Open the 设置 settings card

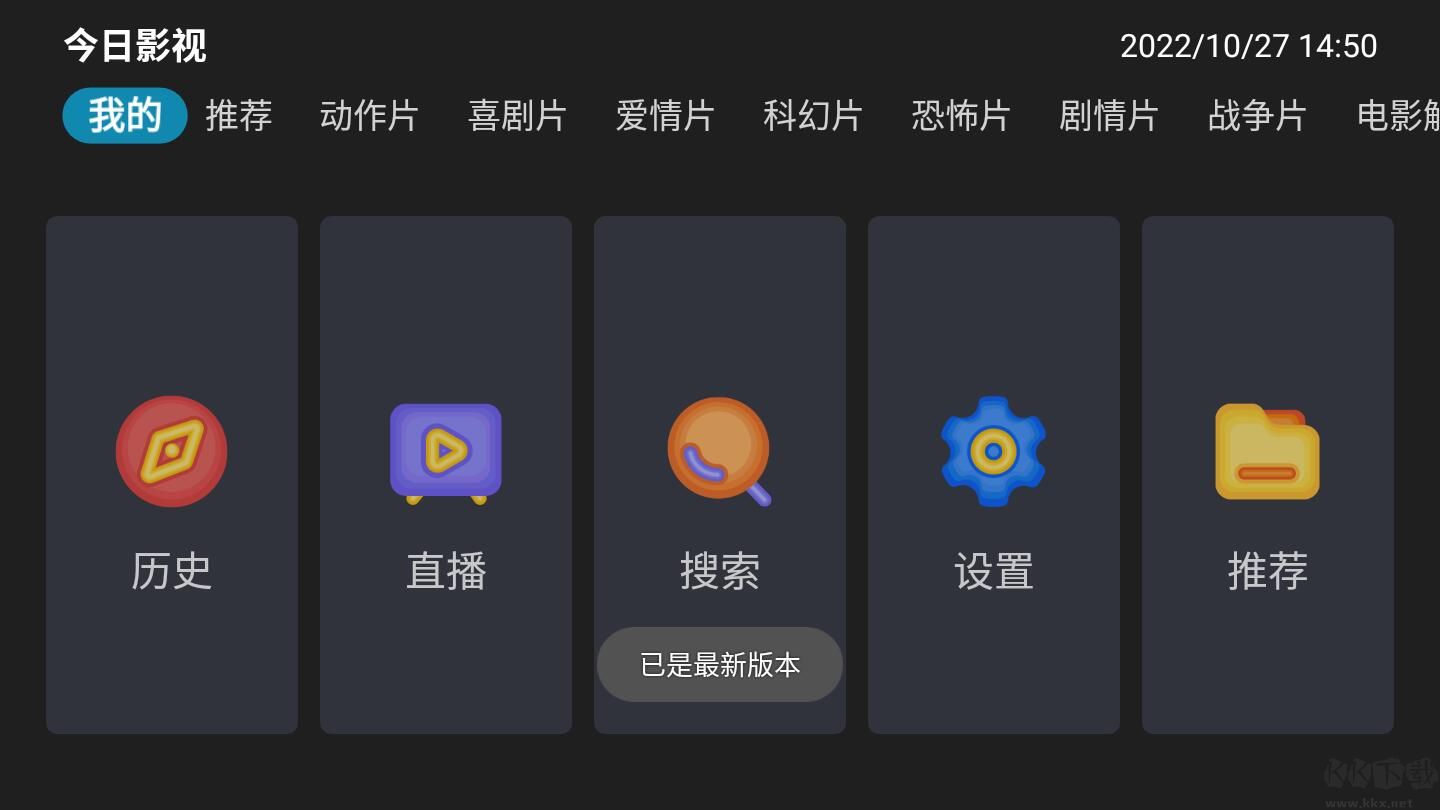[x=994, y=475]
